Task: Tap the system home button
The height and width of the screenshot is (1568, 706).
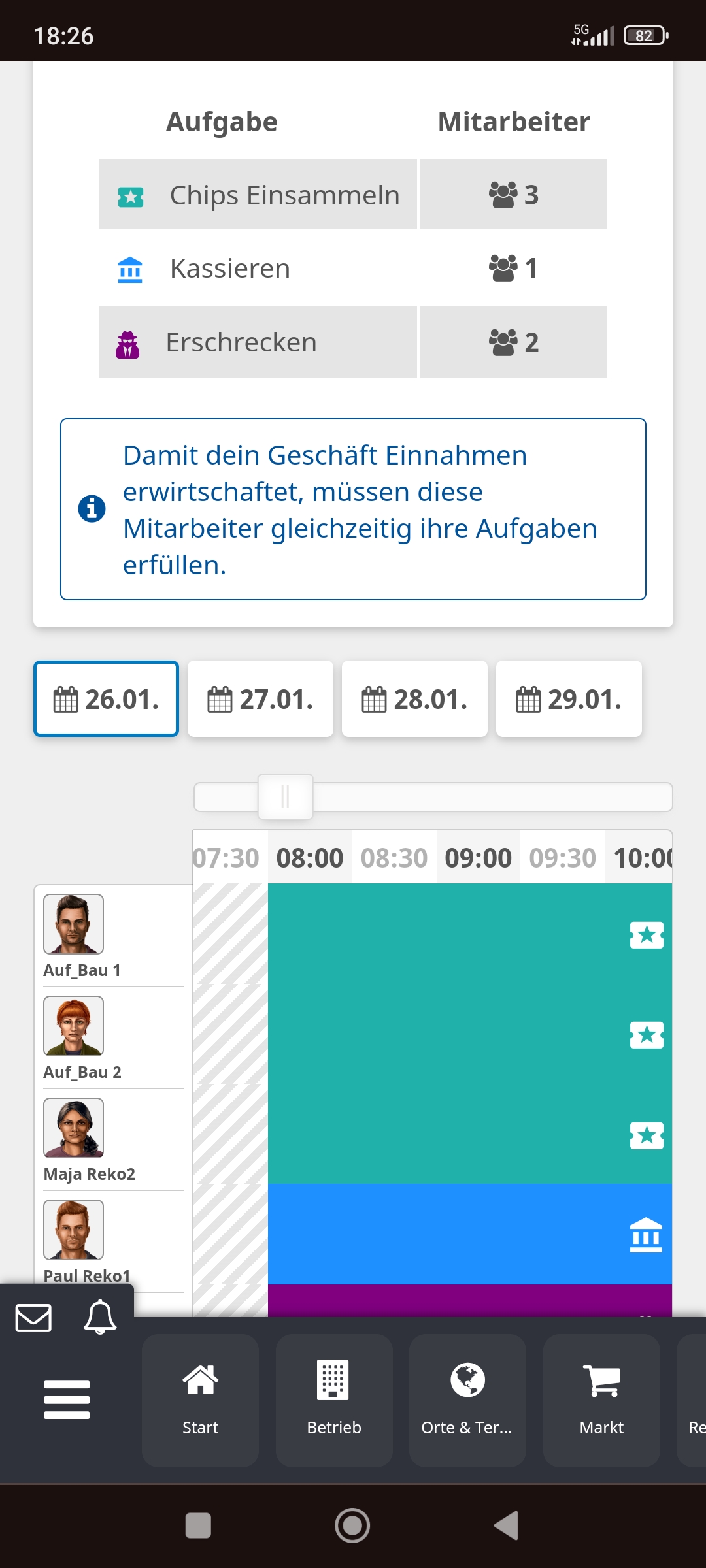Action: tap(352, 1526)
